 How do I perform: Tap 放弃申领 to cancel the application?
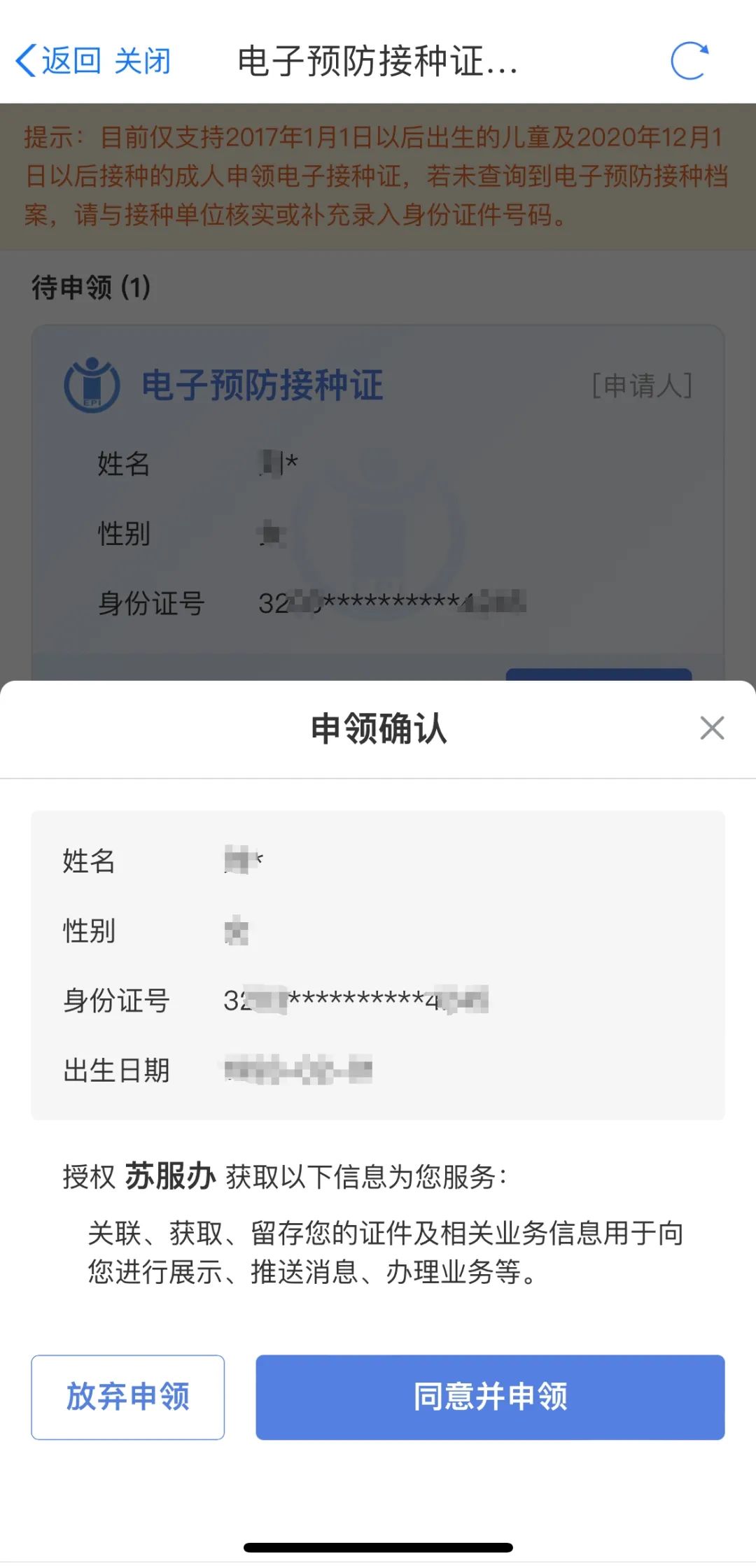(x=127, y=1397)
